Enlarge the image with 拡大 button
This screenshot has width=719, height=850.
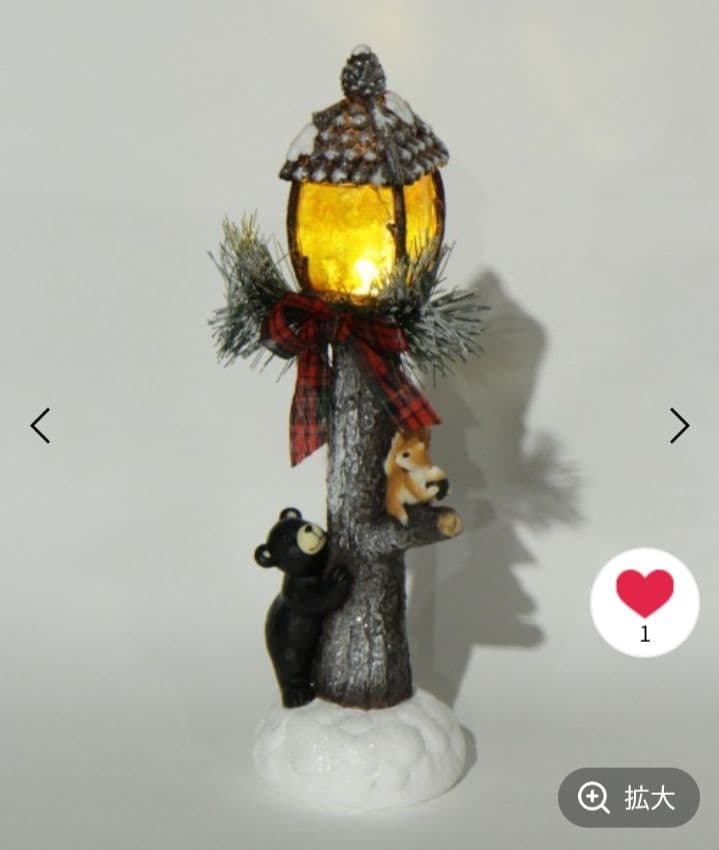[x=628, y=797]
